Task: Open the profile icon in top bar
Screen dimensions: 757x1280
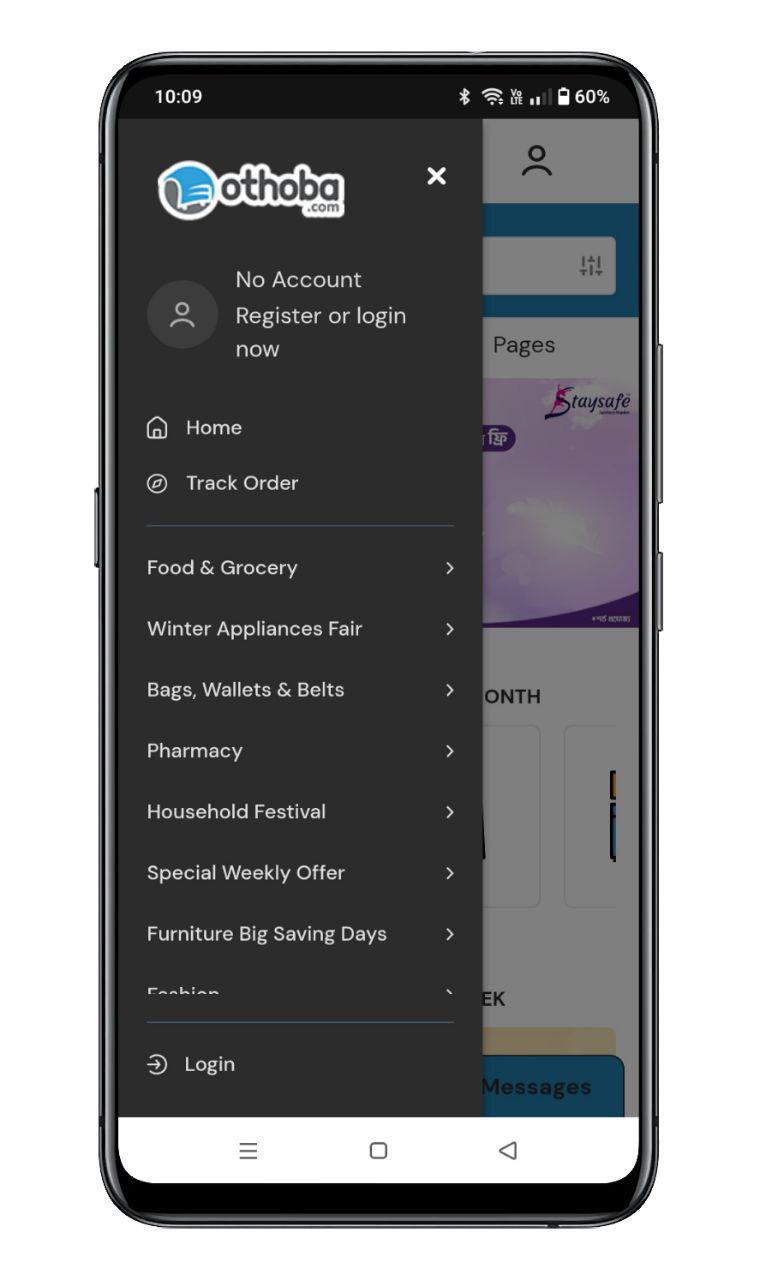Action: [537, 161]
